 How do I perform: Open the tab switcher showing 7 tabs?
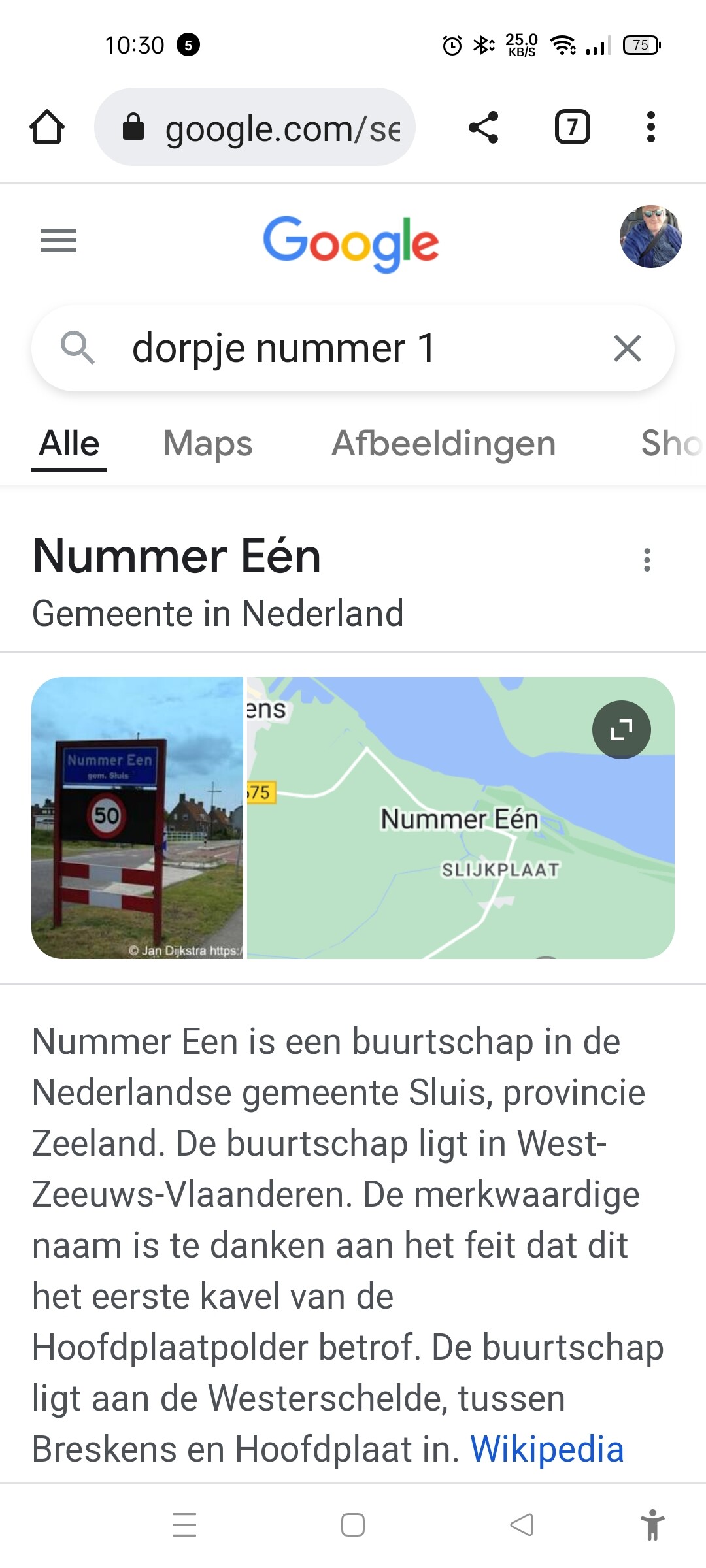click(x=573, y=127)
